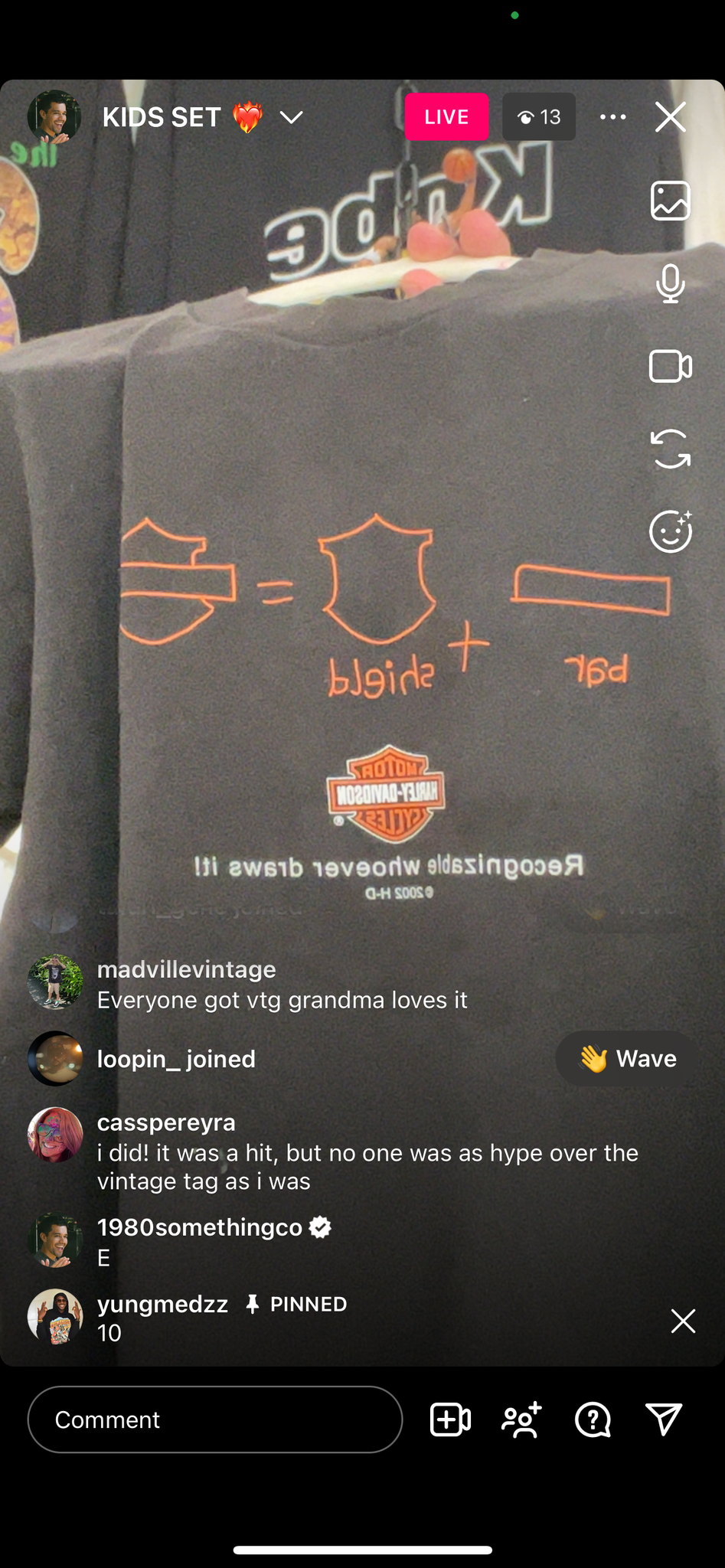Close the live broadcast with top X

tap(670, 117)
